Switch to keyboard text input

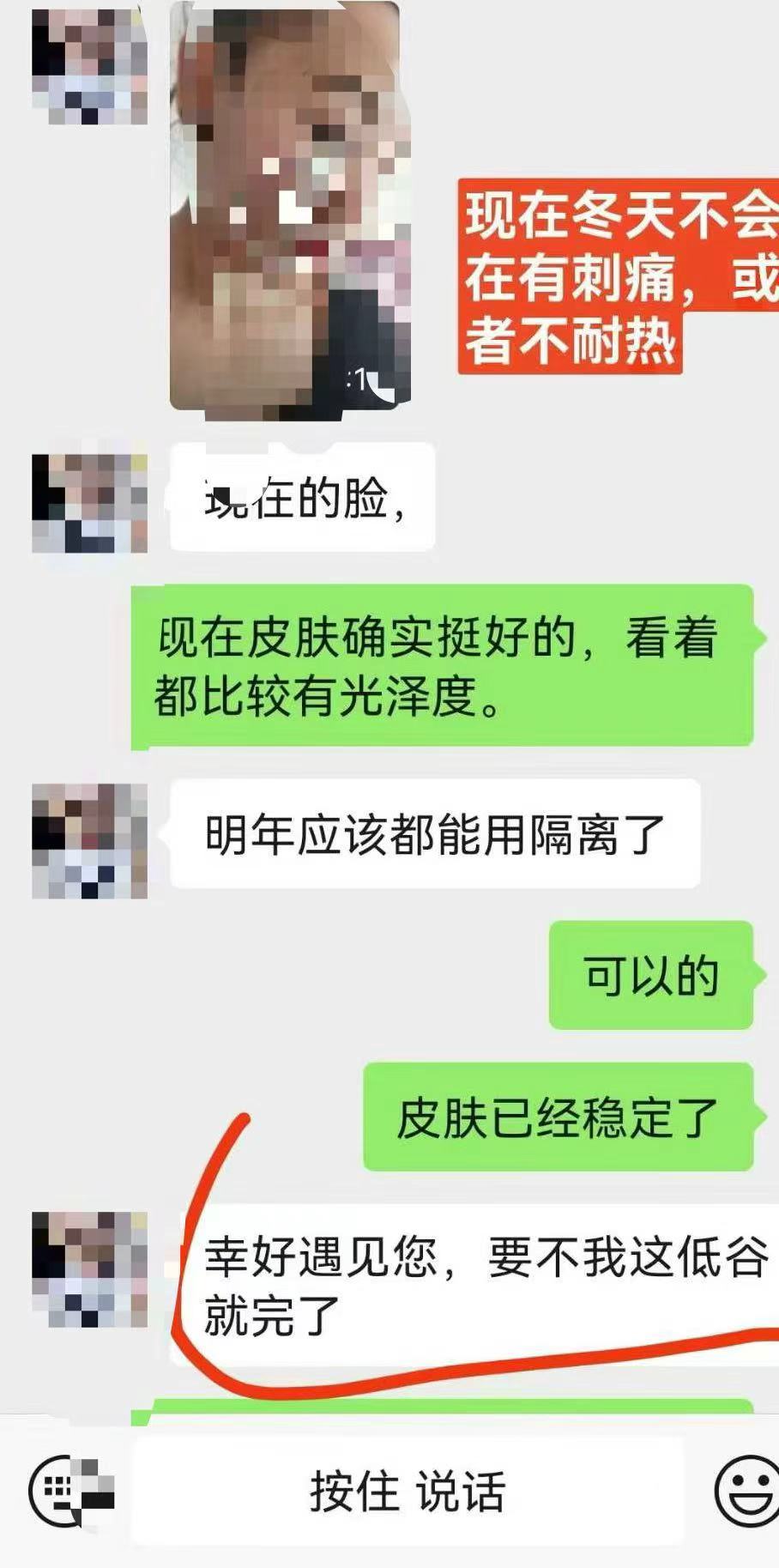[62, 1491]
